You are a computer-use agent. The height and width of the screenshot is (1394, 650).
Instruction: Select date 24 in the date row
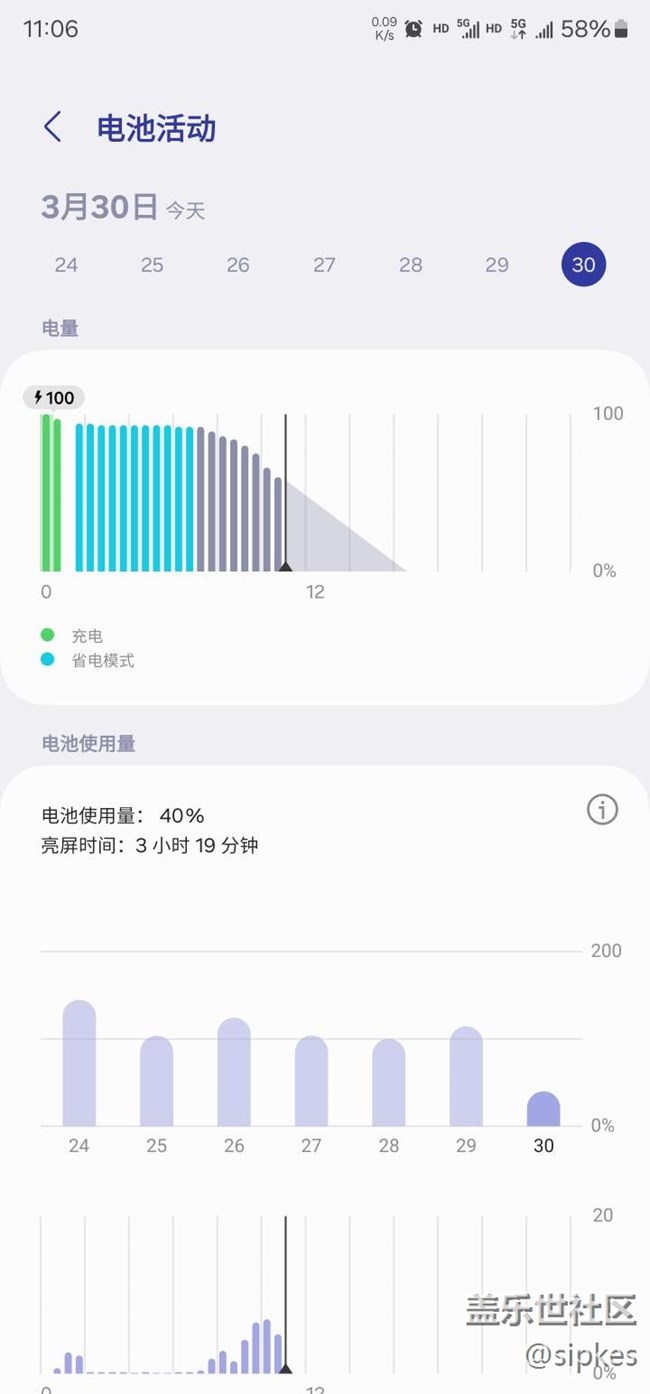(66, 265)
